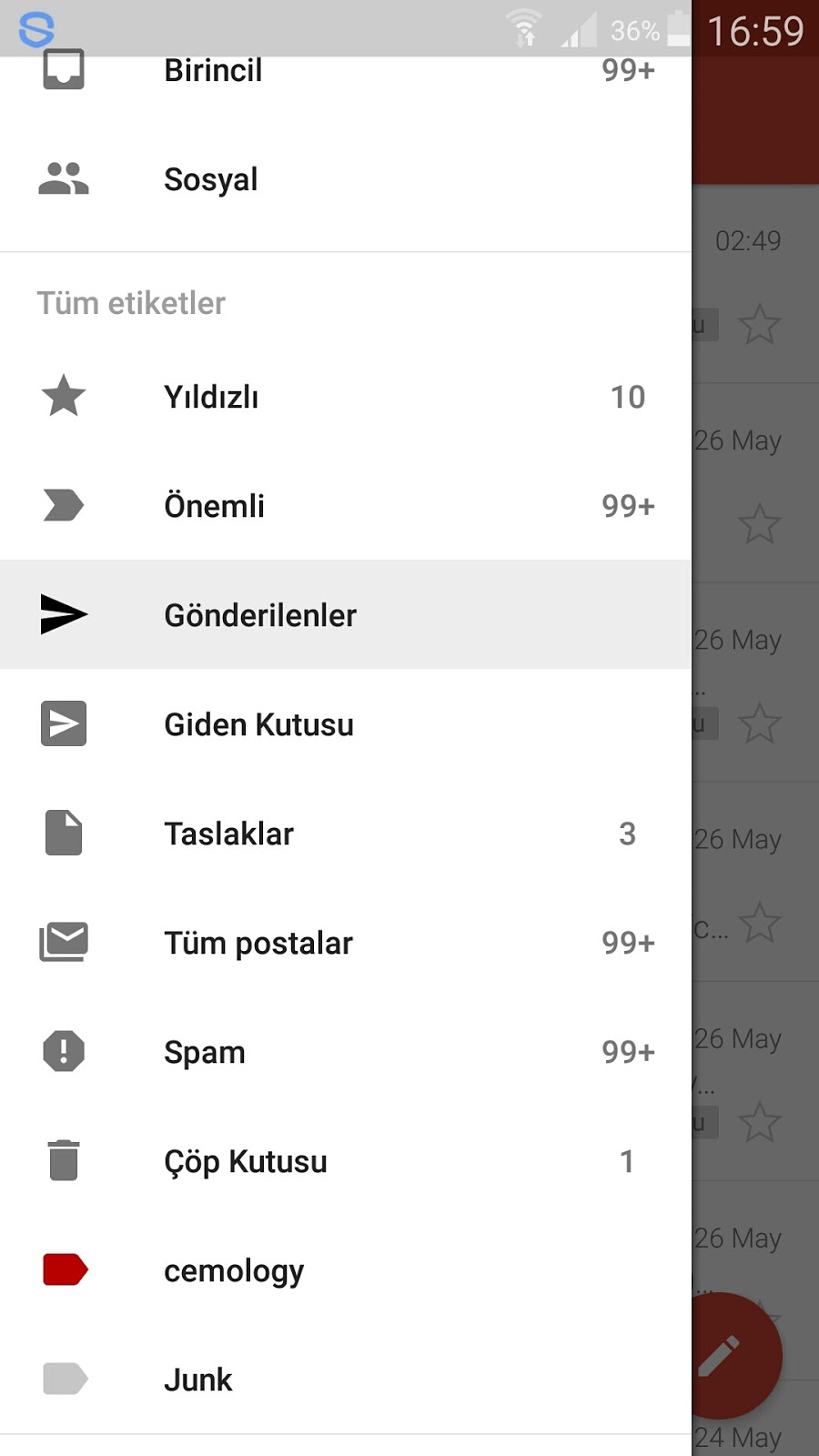This screenshot has height=1456, width=819.
Task: Go to the Spam folder
Action: pos(346,1052)
